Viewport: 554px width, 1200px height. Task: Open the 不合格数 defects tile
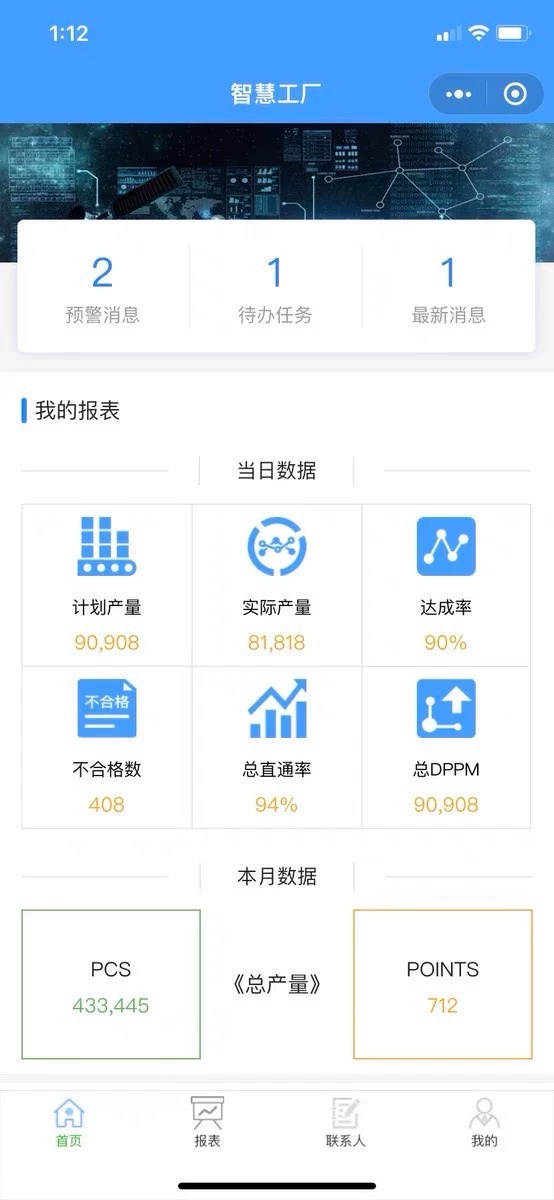click(107, 748)
